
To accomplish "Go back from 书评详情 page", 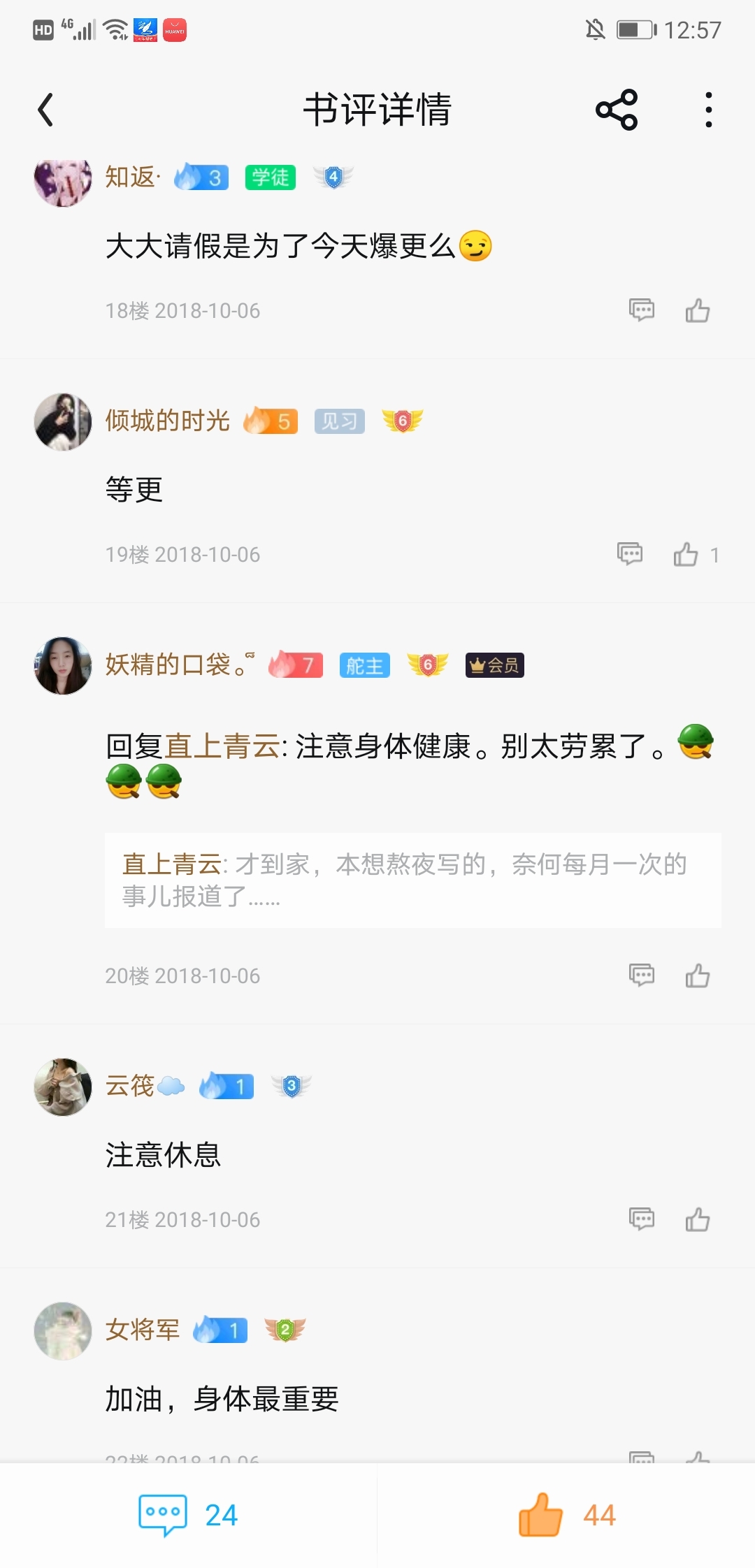I will (x=46, y=110).
